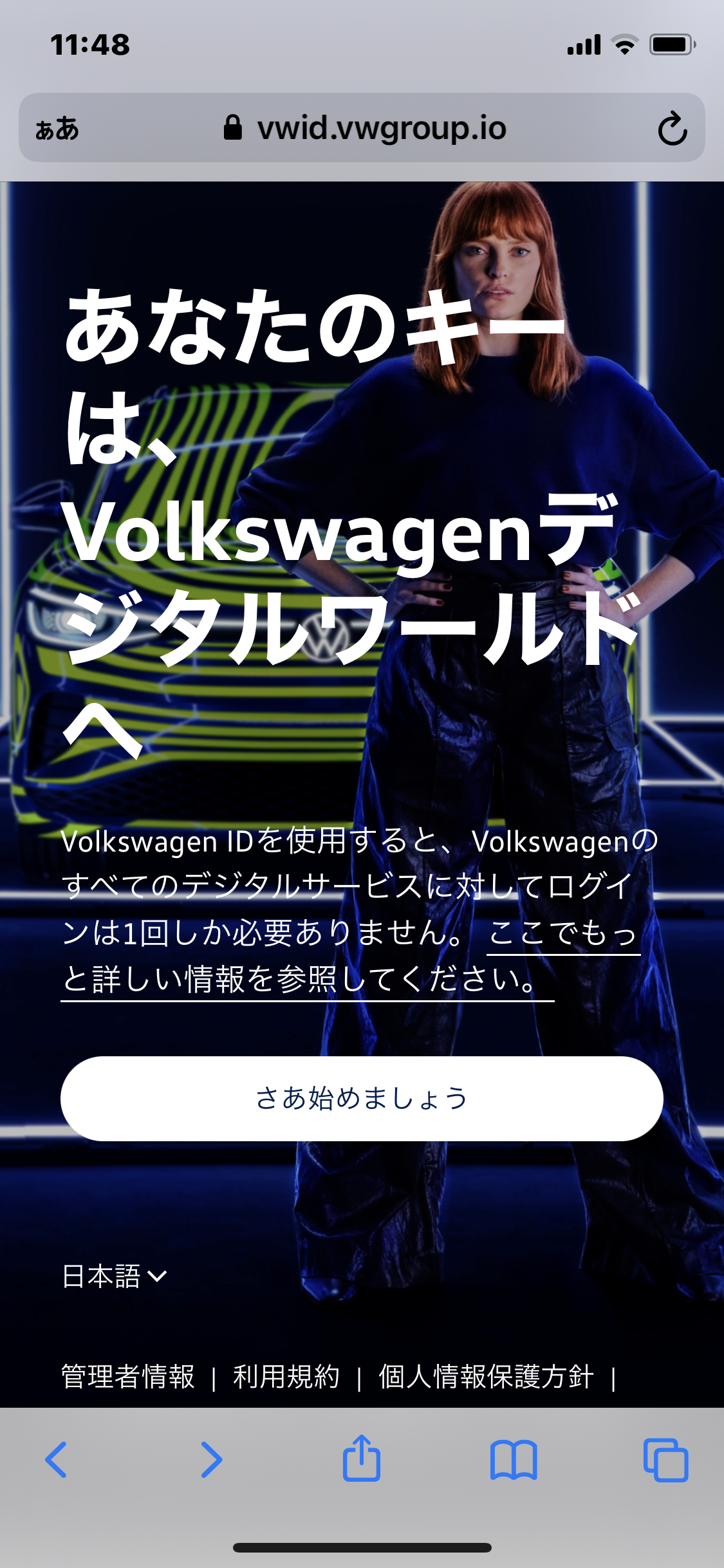Open the ぁあ reader and text-size menu
724x1568 pixels.
57,128
